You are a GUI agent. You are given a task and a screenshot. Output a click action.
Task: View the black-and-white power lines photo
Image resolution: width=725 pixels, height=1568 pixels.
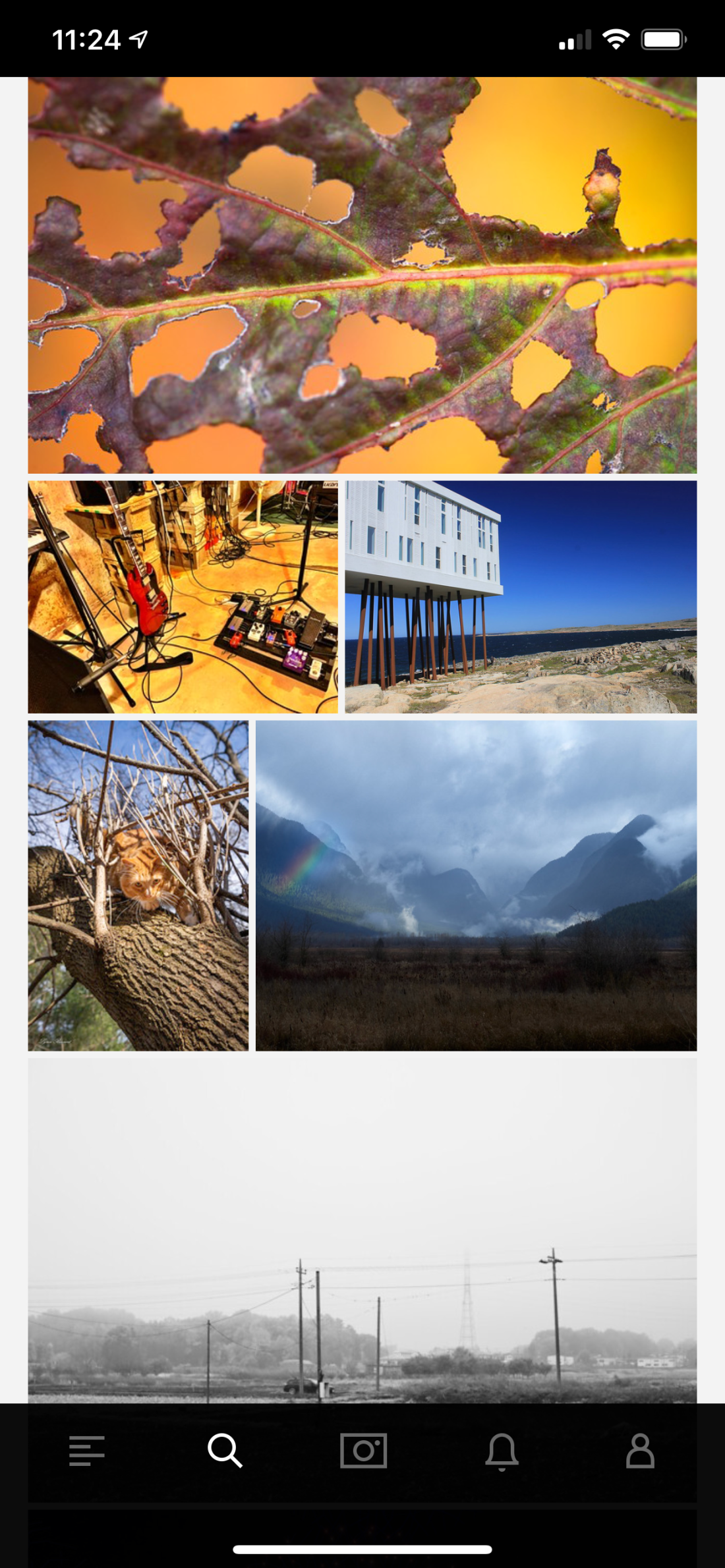pos(362,1229)
